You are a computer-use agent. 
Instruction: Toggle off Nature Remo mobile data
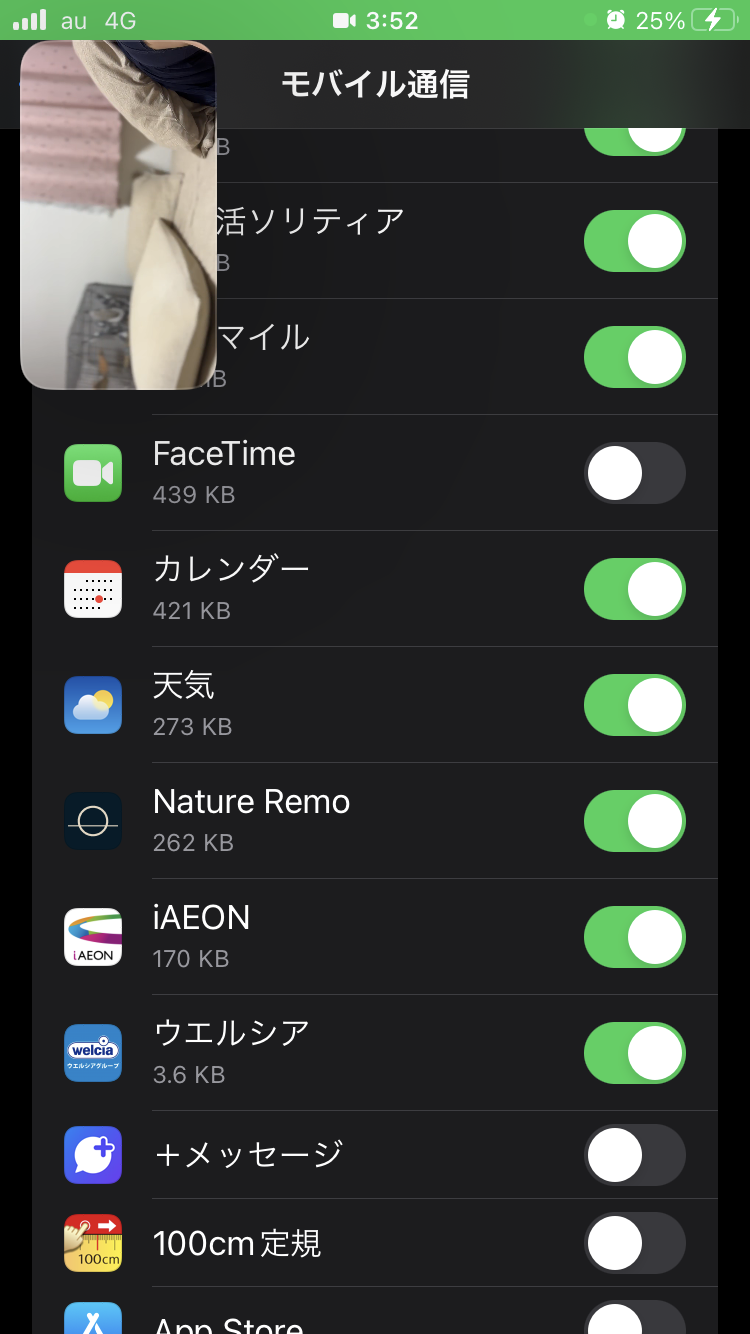click(x=634, y=821)
